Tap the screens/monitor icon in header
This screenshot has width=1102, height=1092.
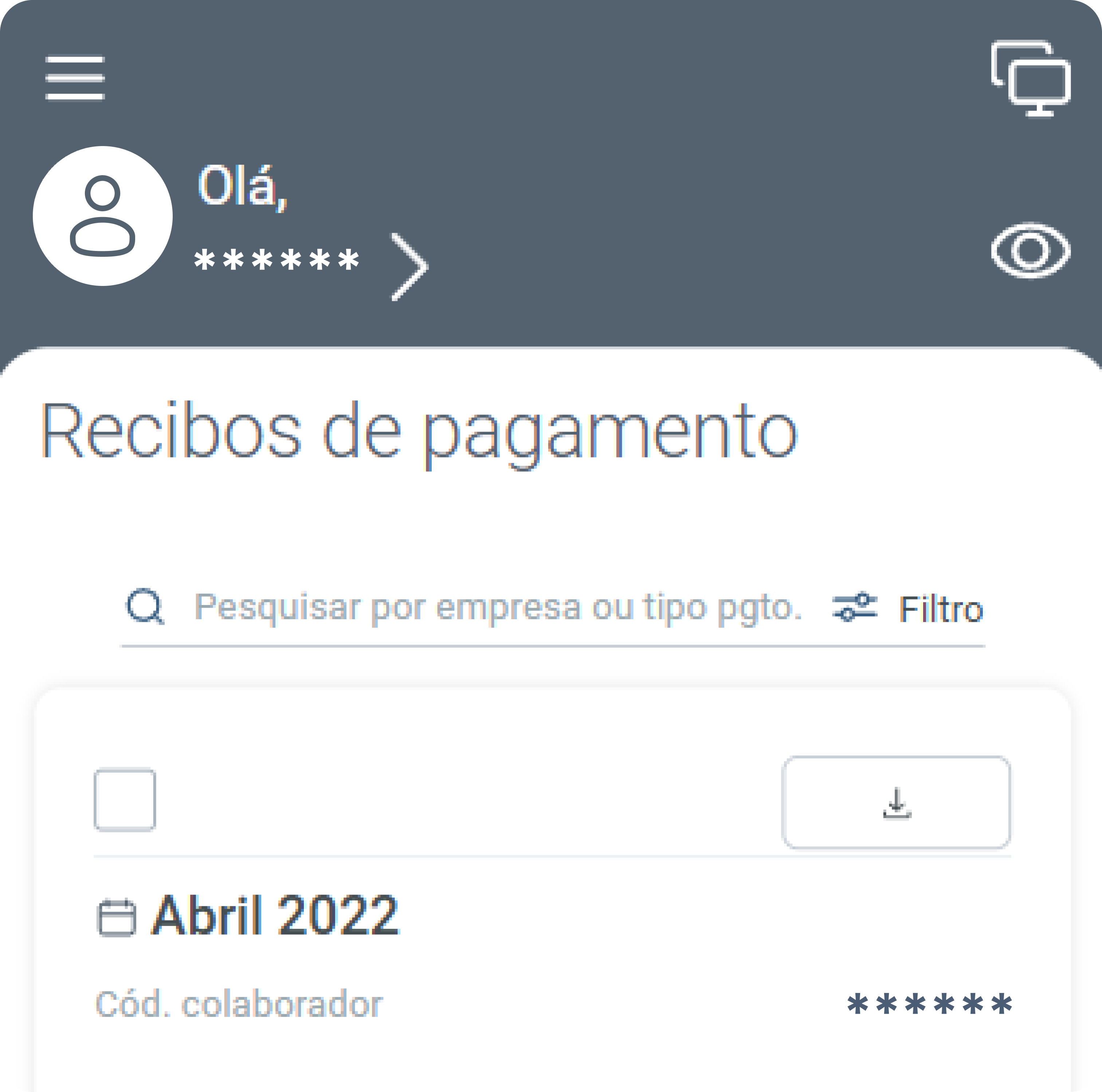click(x=1030, y=79)
